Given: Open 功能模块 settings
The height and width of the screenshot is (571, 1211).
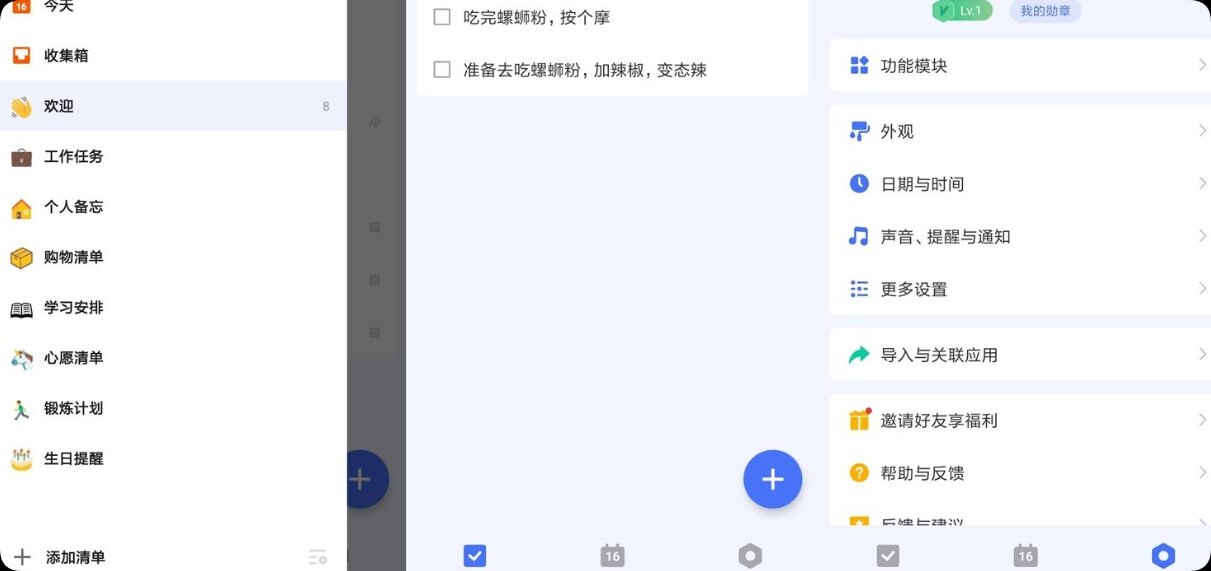Looking at the screenshot, I should (x=1020, y=66).
